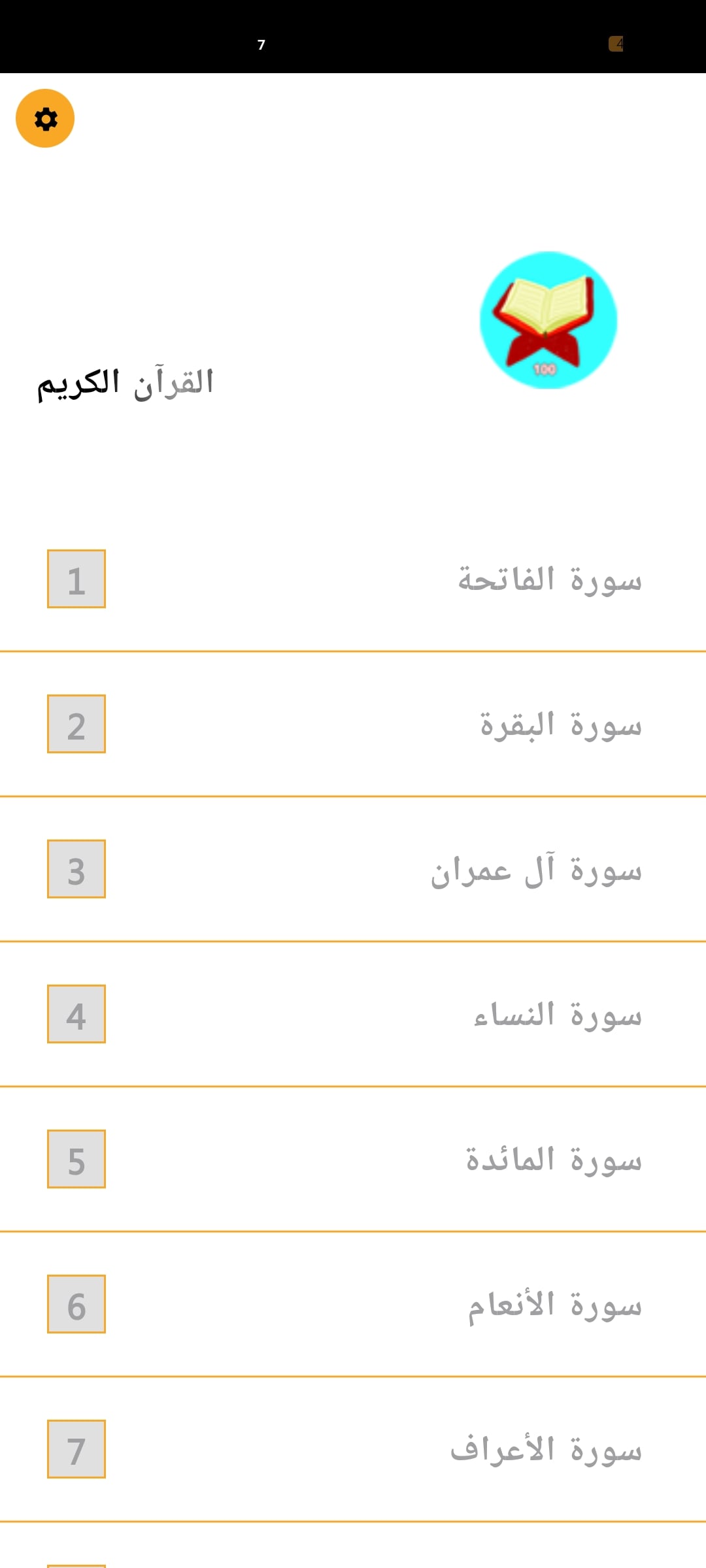The image size is (706, 1568).
Task: Open the settings gear button
Action: tap(45, 118)
